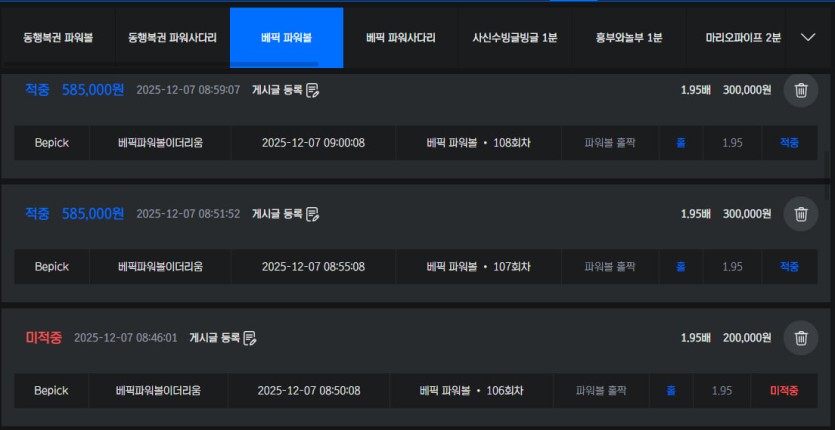
Task: Open the 홍부와놀부 1분 tab
Action: (628, 38)
